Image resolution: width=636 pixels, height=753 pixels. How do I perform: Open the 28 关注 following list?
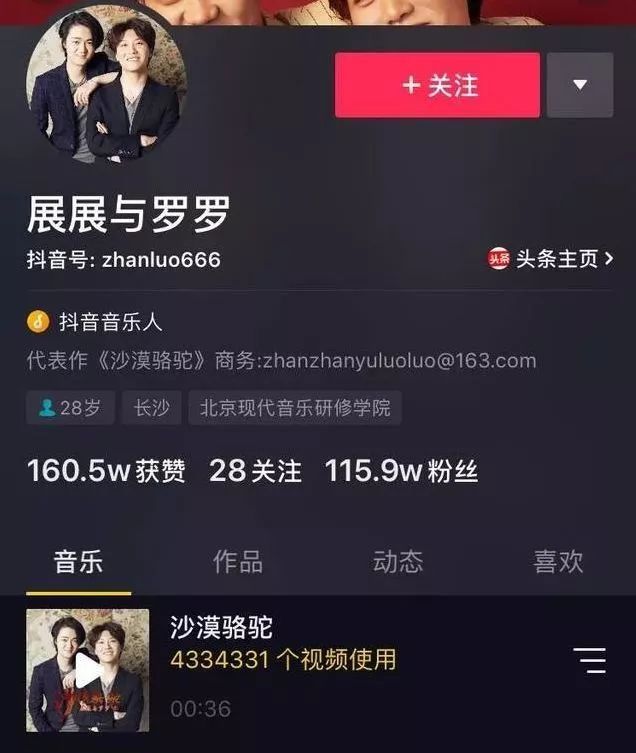point(255,471)
